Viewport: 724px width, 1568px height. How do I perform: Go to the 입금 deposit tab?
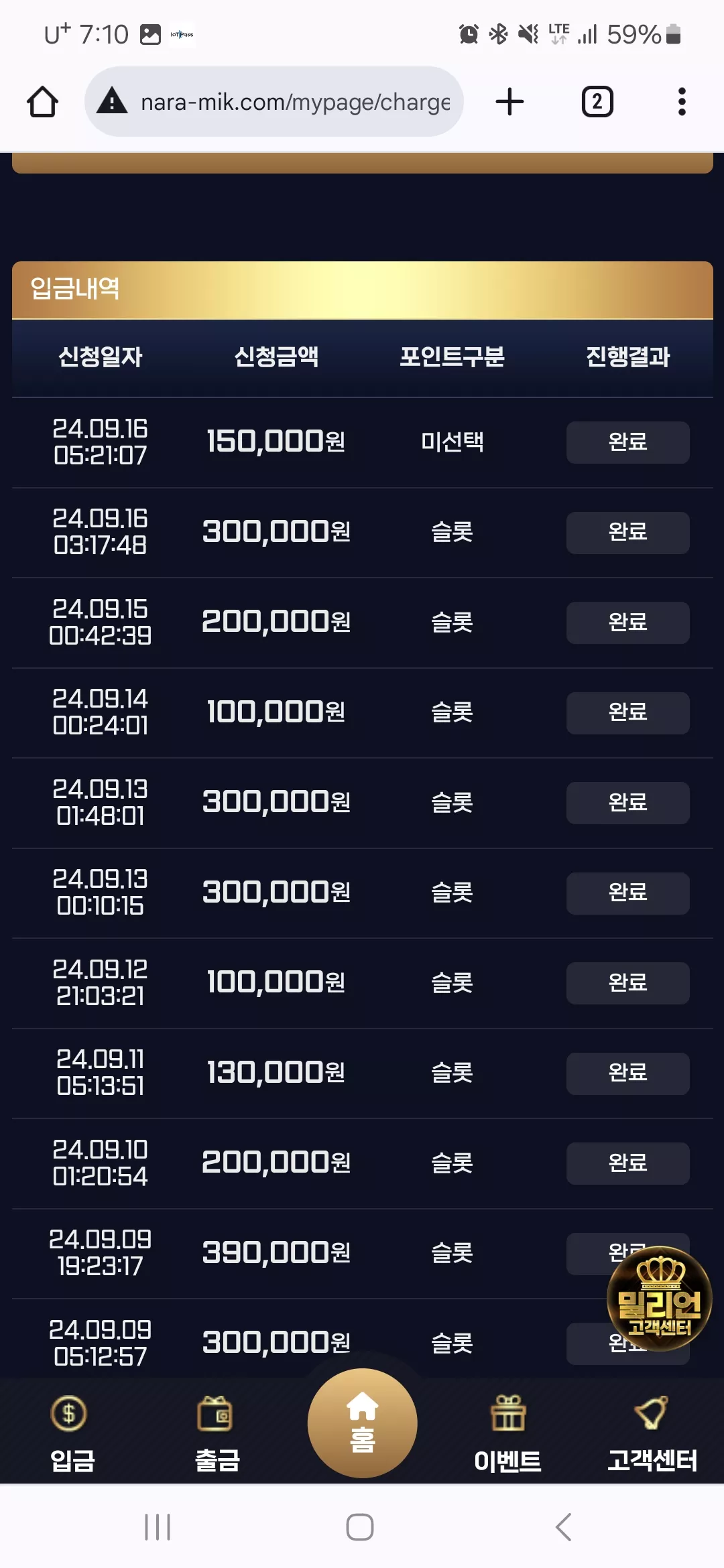[x=71, y=1433]
